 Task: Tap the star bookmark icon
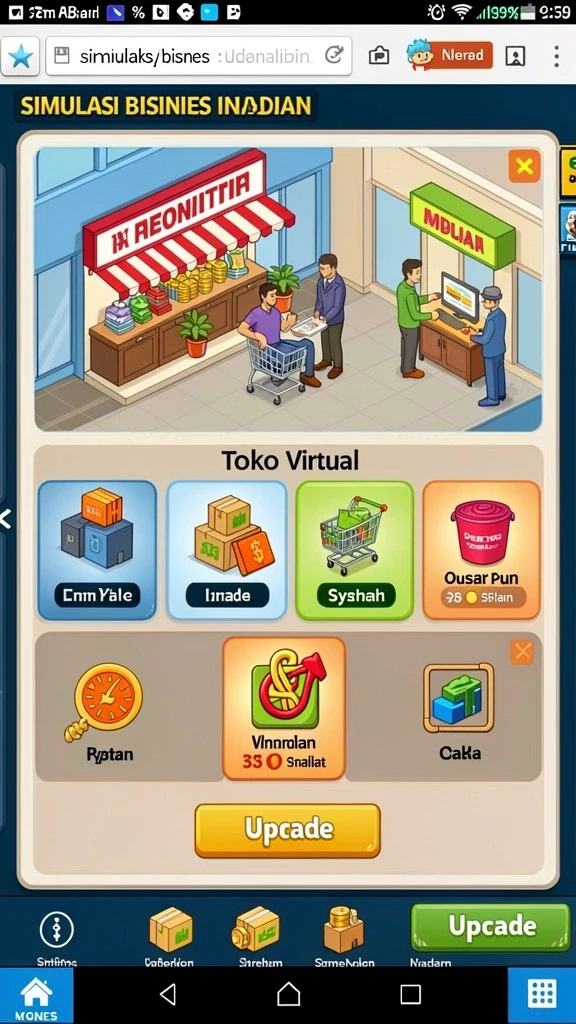(20, 57)
